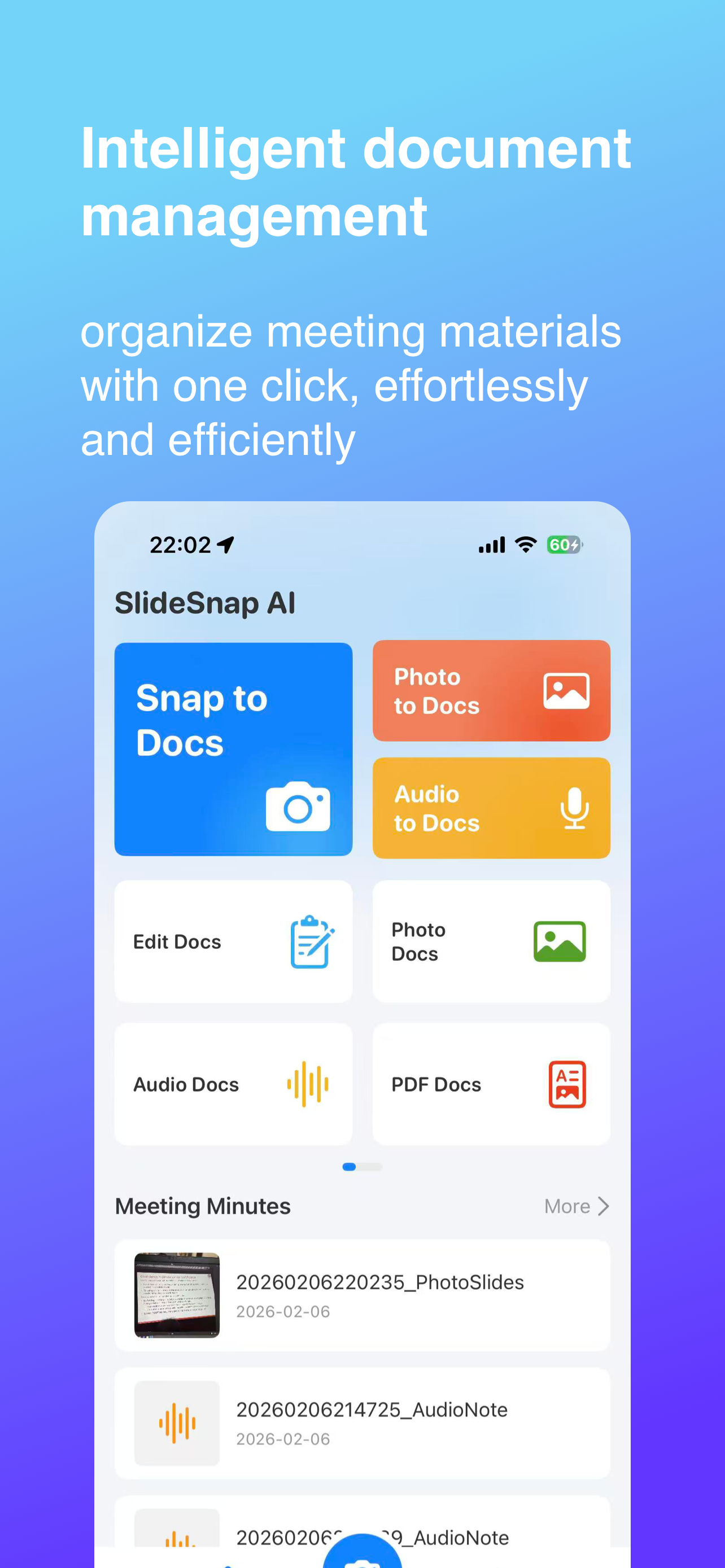
Task: Click the PhotoSlides document thumbnail image
Action: click(x=176, y=1295)
